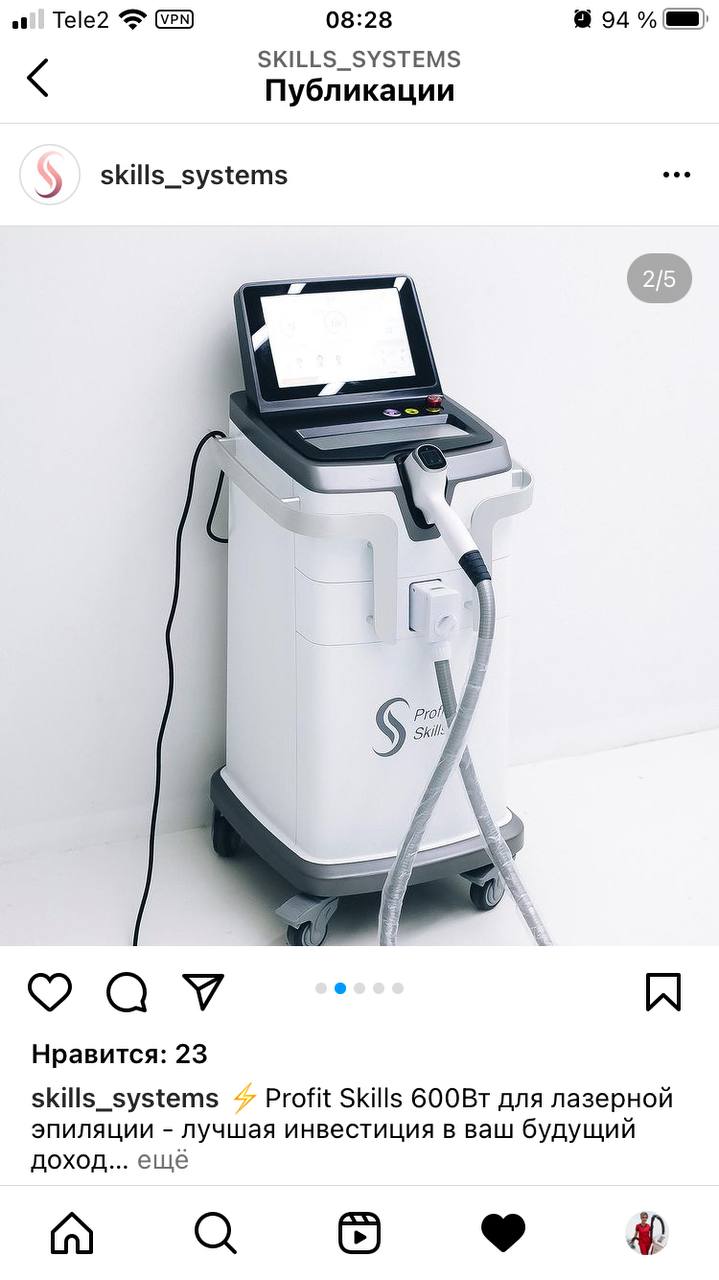This screenshot has width=719, height=1280.
Task: Switch to the Home tab
Action: click(x=72, y=1233)
